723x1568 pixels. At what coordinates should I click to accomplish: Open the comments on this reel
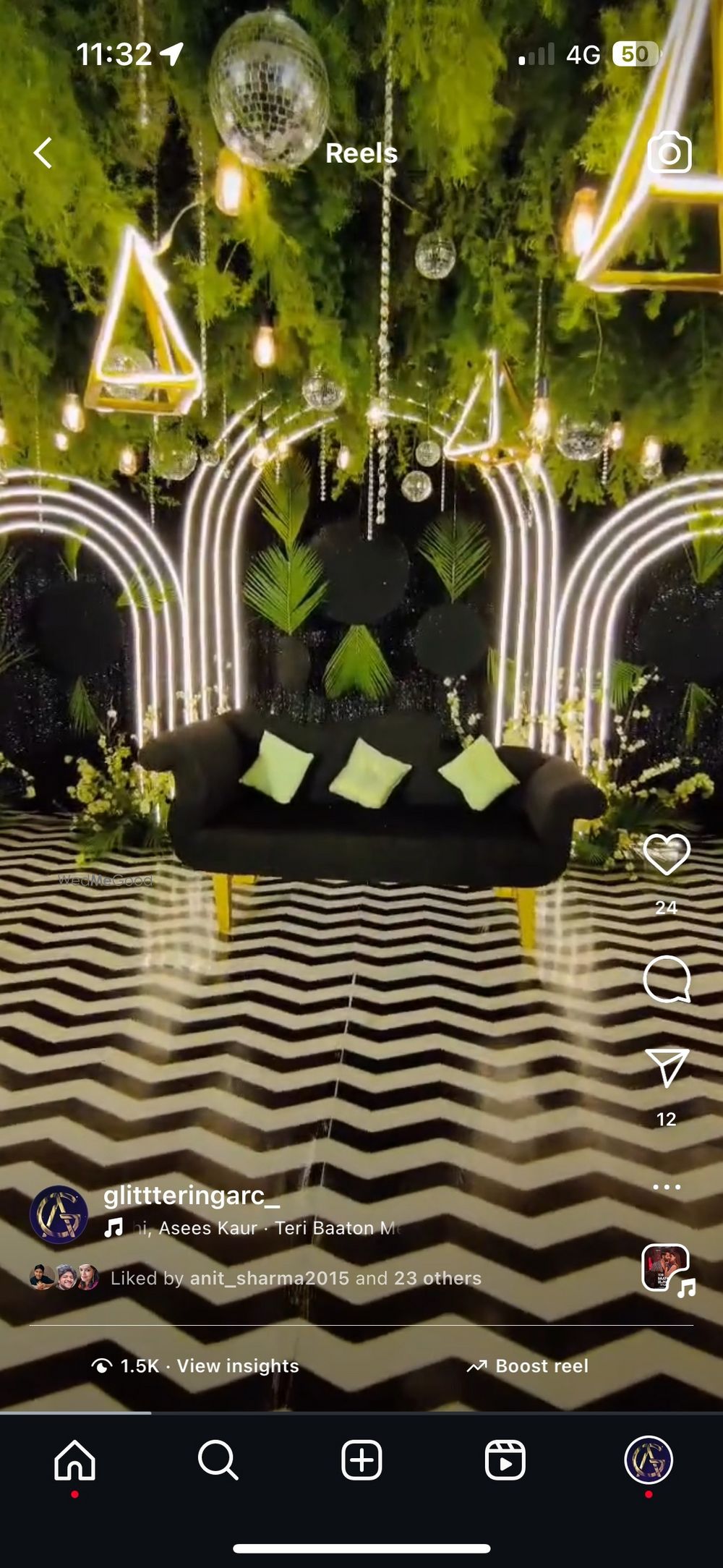666,979
